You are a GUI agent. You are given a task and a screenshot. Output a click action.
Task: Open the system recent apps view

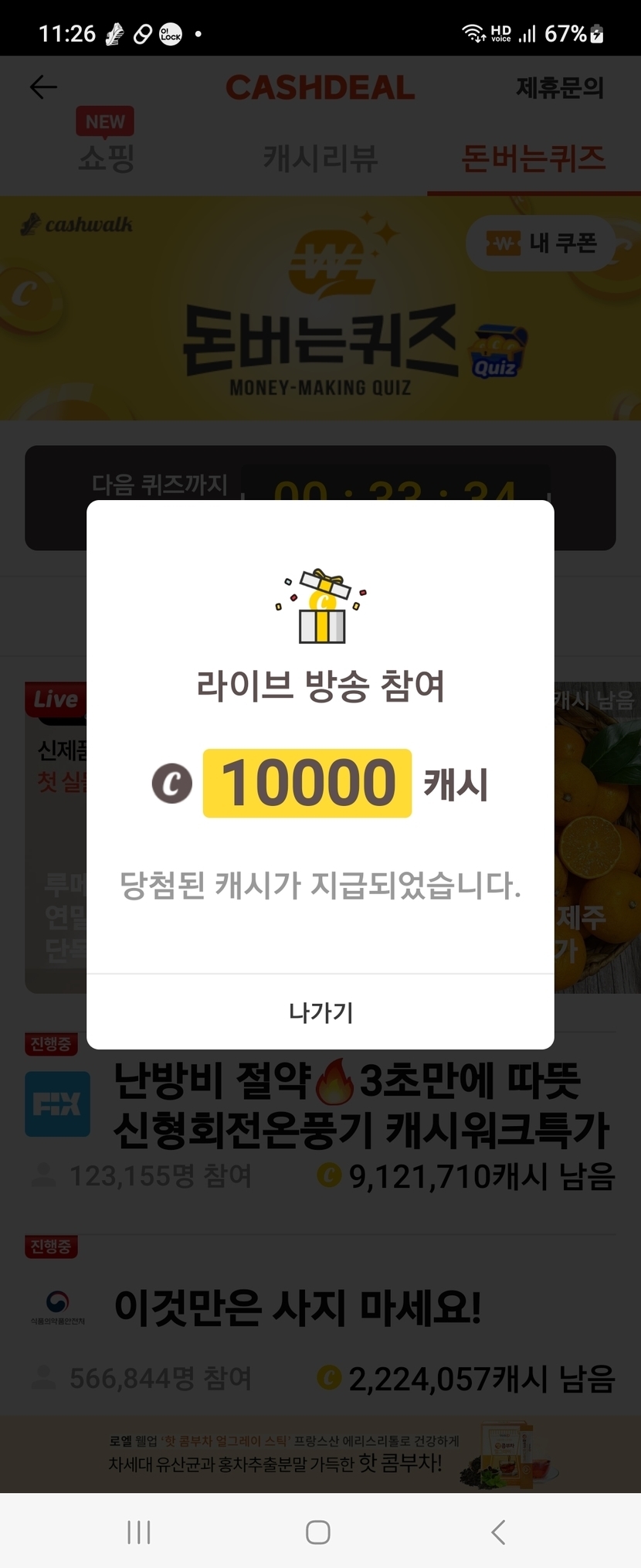coord(139,1532)
